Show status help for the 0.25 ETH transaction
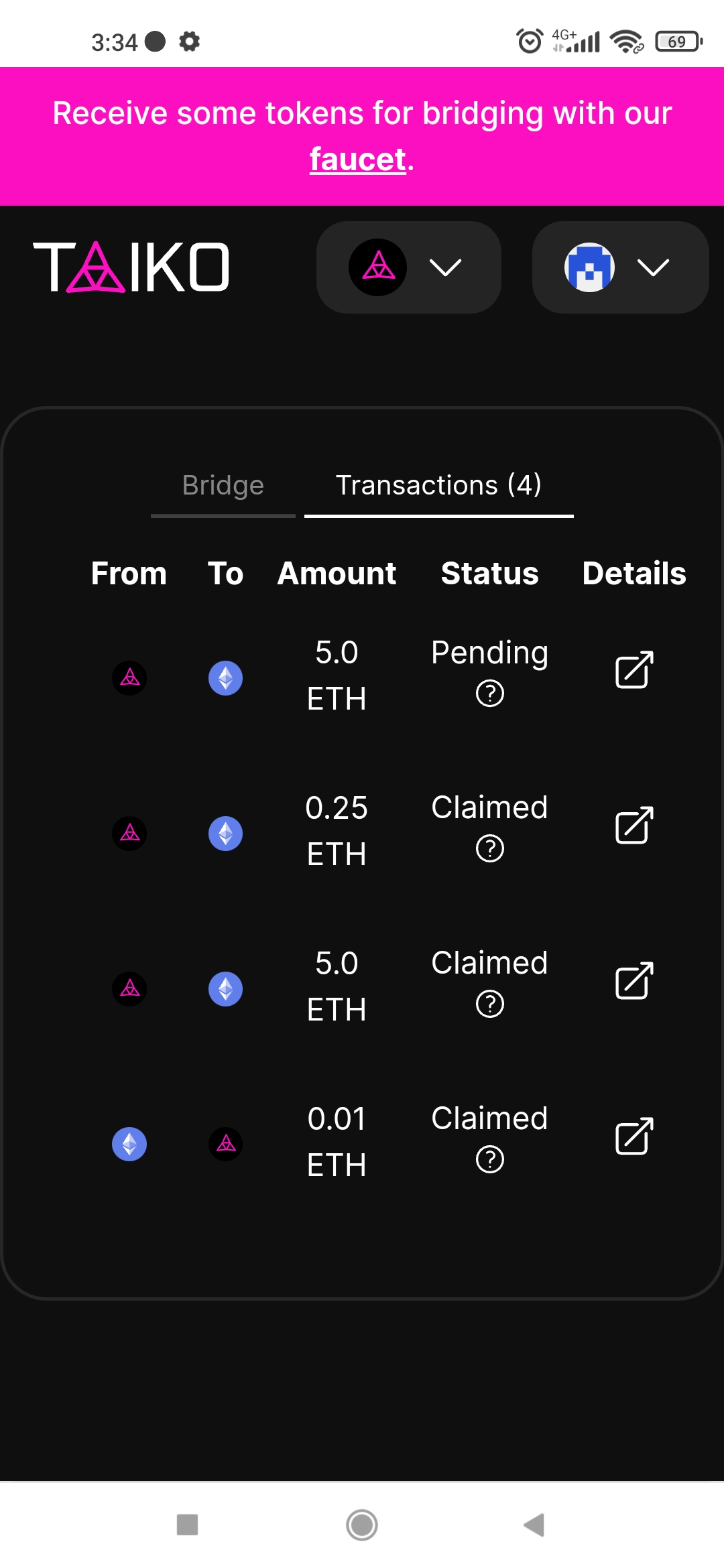Viewport: 724px width, 1568px height. pyautogui.click(x=490, y=849)
